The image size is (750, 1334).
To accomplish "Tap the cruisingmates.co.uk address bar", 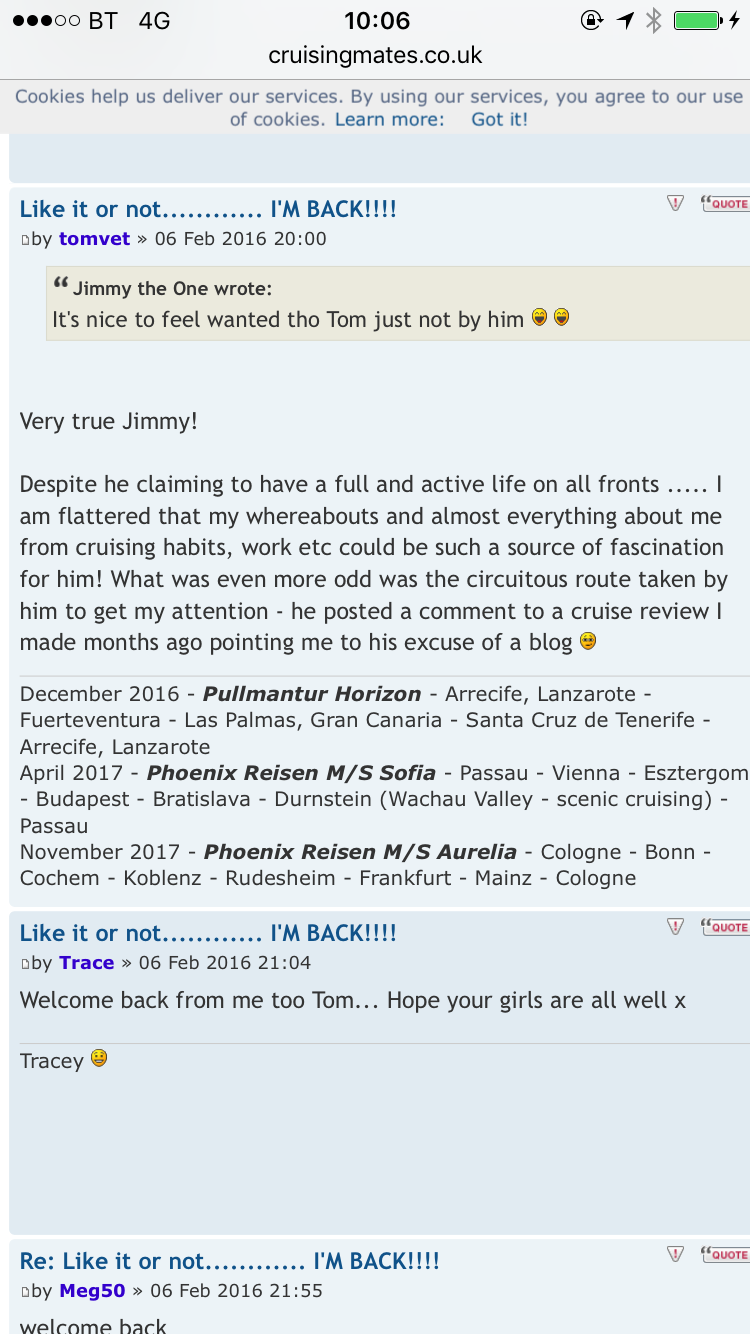I will coord(375,56).
